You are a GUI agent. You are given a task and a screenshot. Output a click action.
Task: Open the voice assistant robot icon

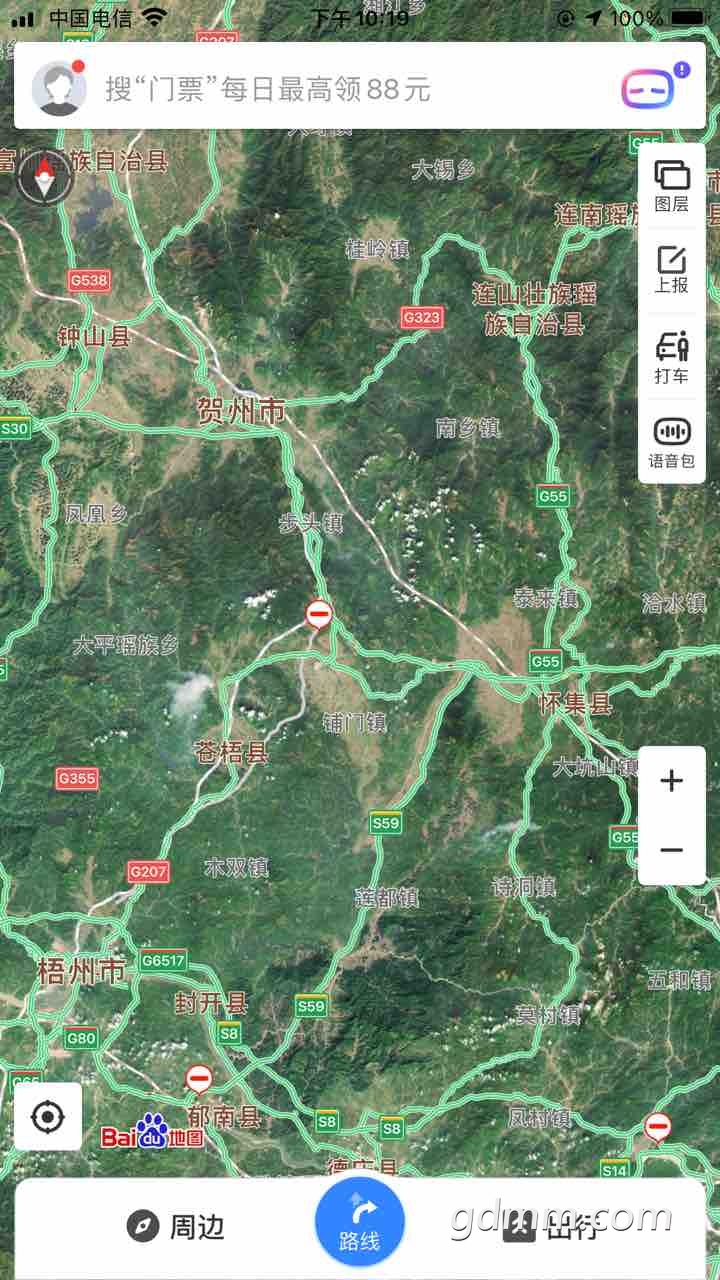click(x=648, y=89)
